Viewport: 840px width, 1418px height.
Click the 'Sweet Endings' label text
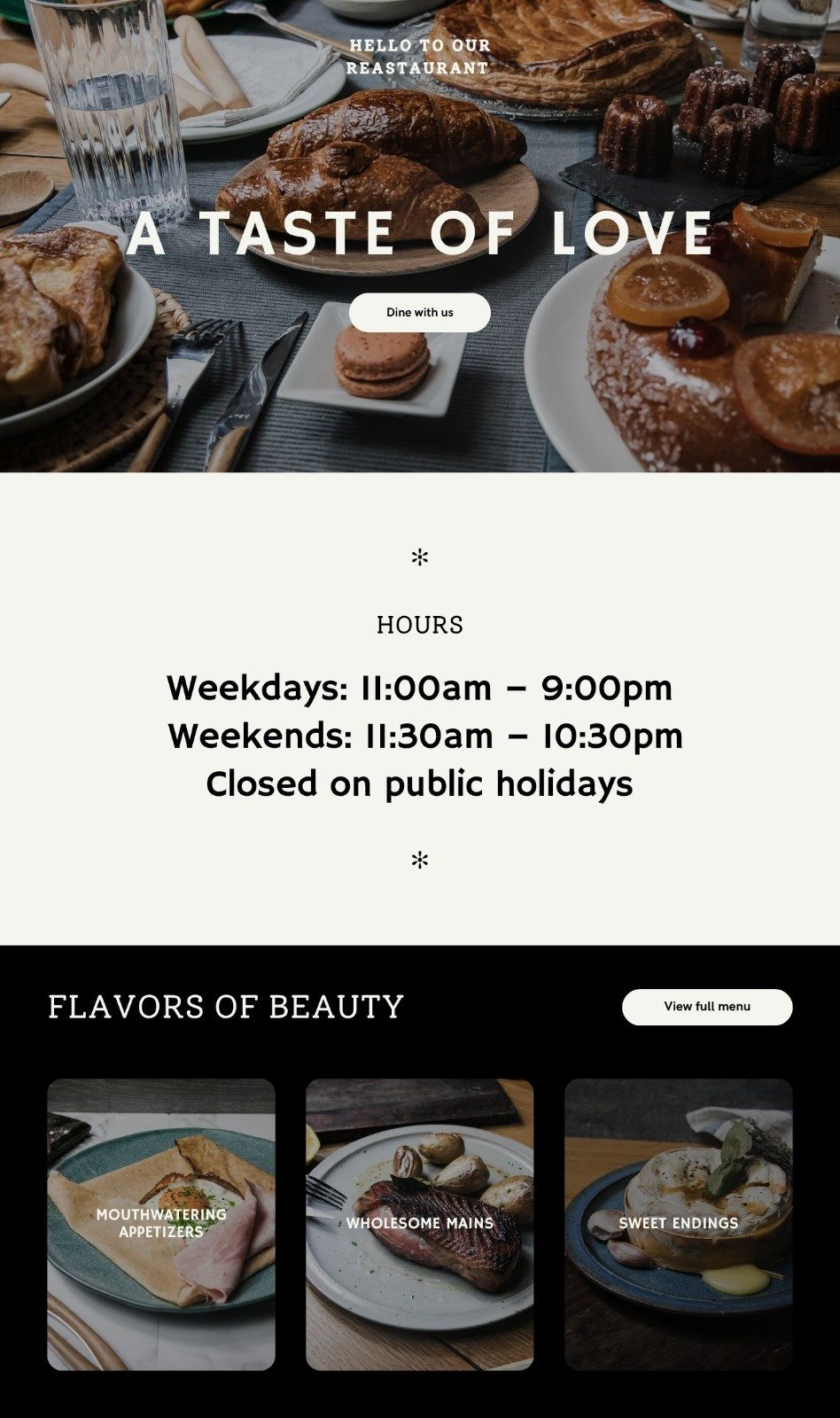679,1223
